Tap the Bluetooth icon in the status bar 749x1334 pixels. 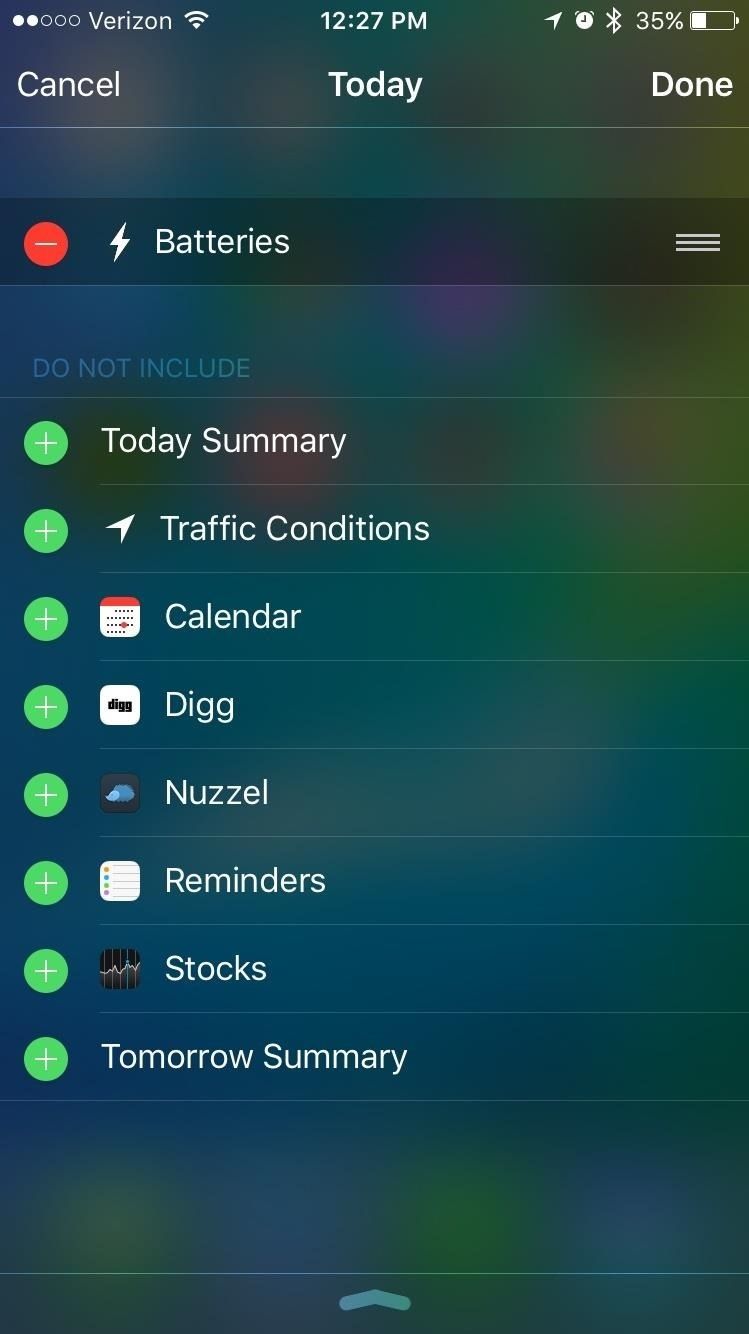click(613, 20)
